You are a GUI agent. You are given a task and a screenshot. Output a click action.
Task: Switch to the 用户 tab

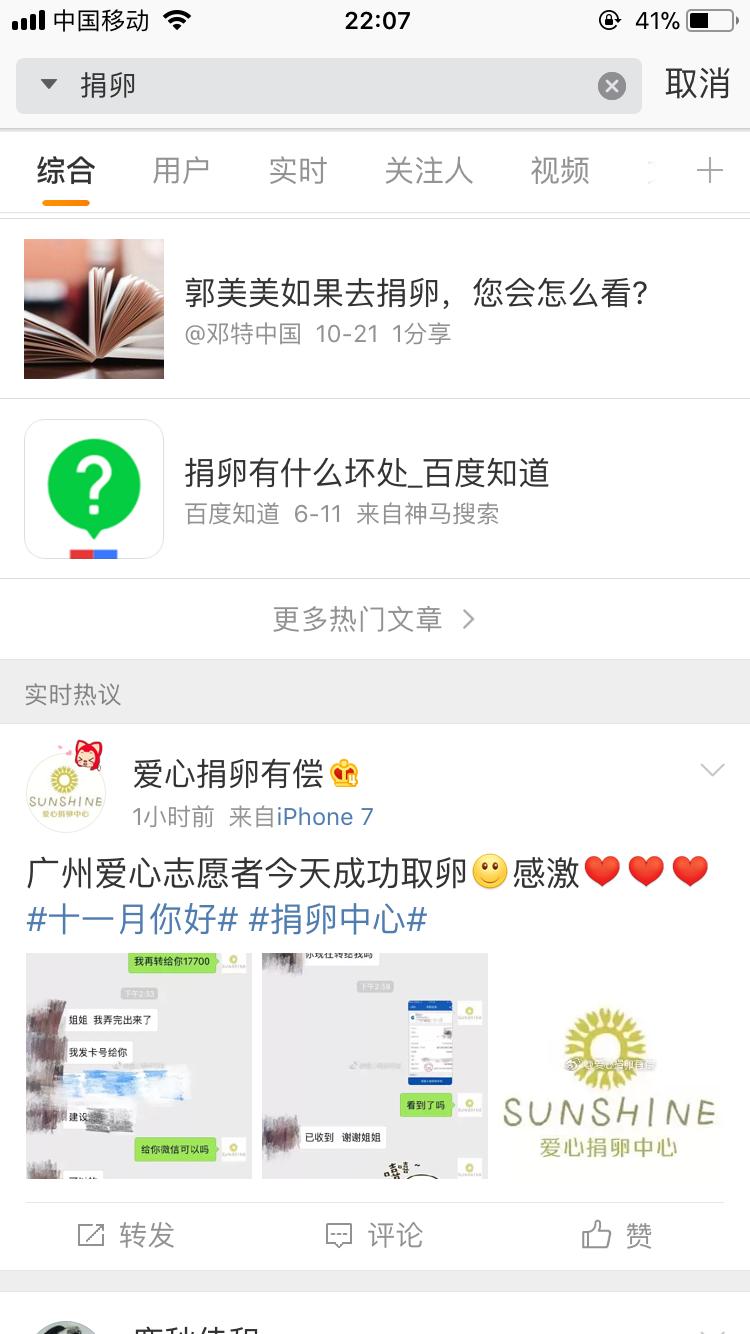(x=180, y=170)
